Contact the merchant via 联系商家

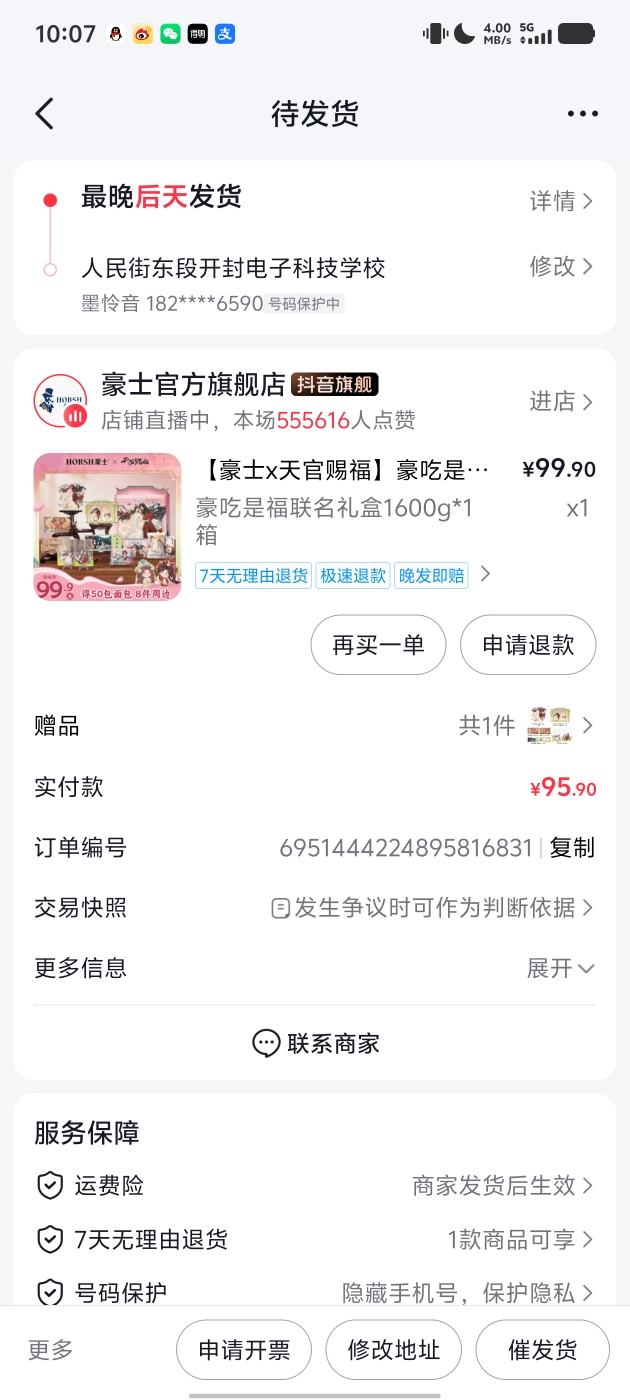(x=315, y=1044)
